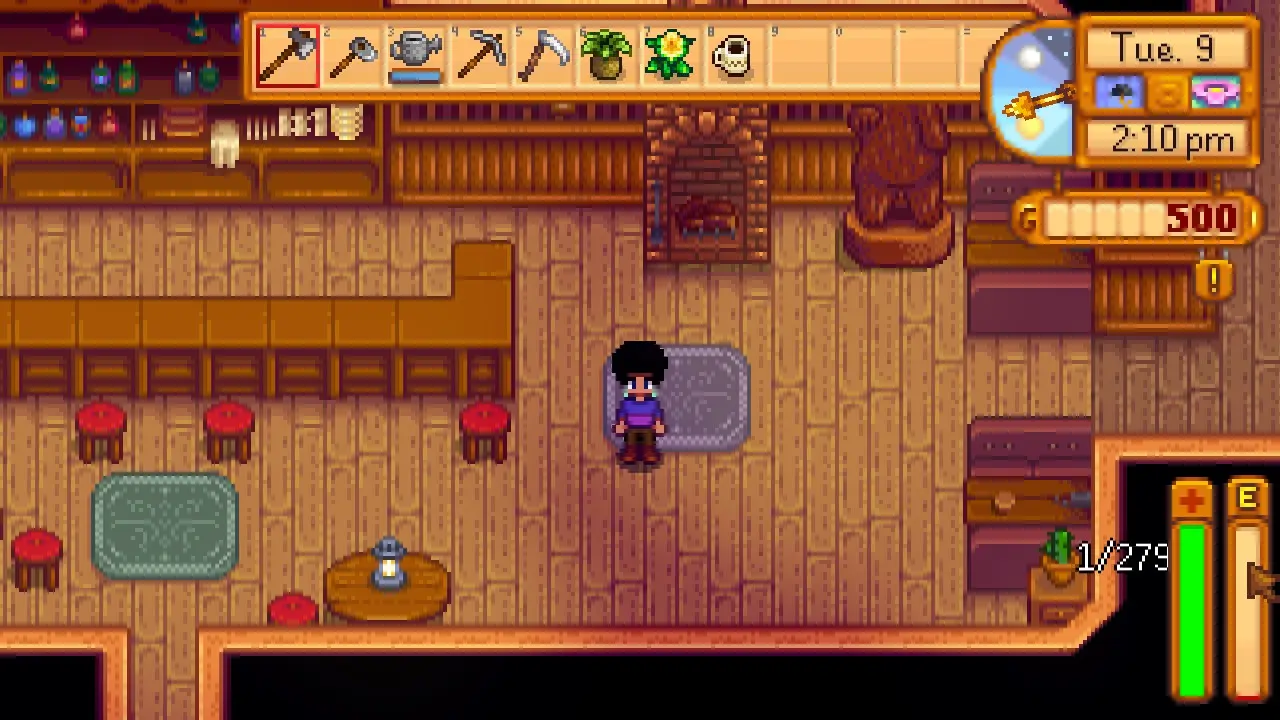
Task: Select the hoe tool slot
Action: pos(352,56)
